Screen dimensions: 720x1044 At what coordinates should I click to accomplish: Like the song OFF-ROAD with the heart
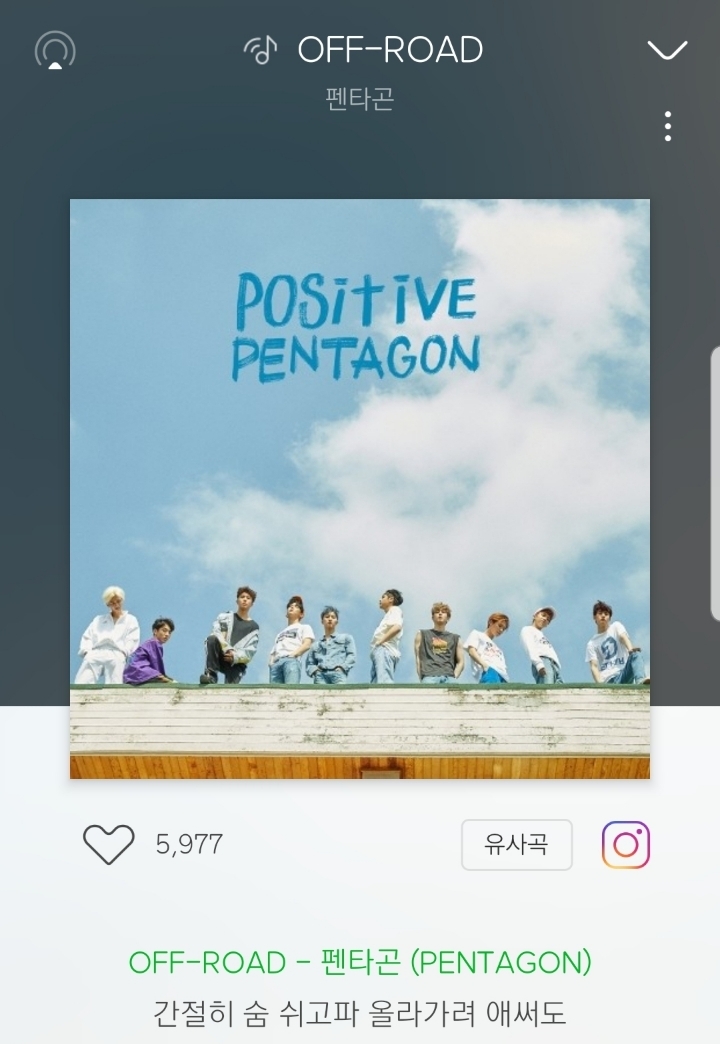tap(108, 845)
